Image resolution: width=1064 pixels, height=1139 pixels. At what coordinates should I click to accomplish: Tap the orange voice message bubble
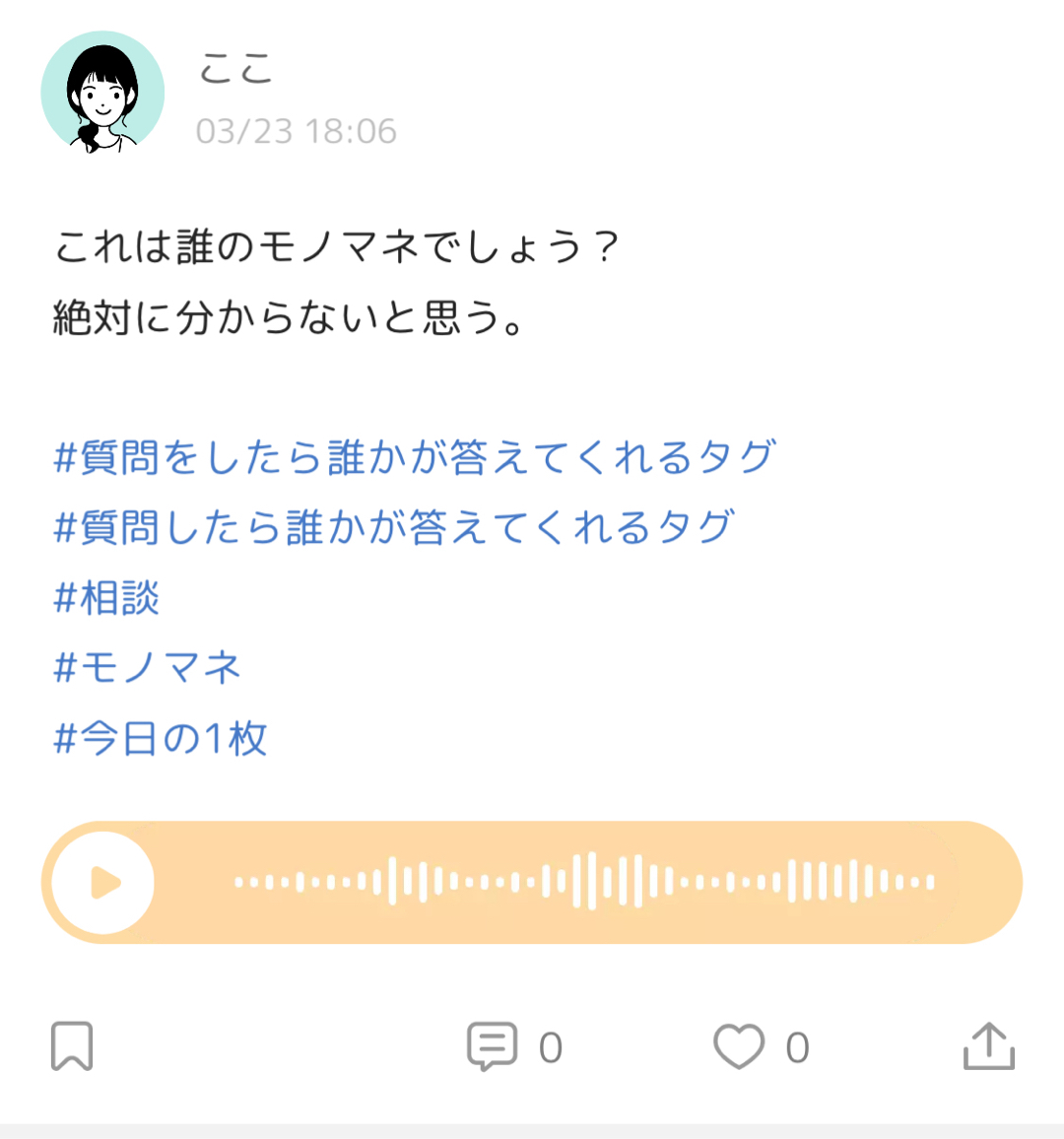532,882
